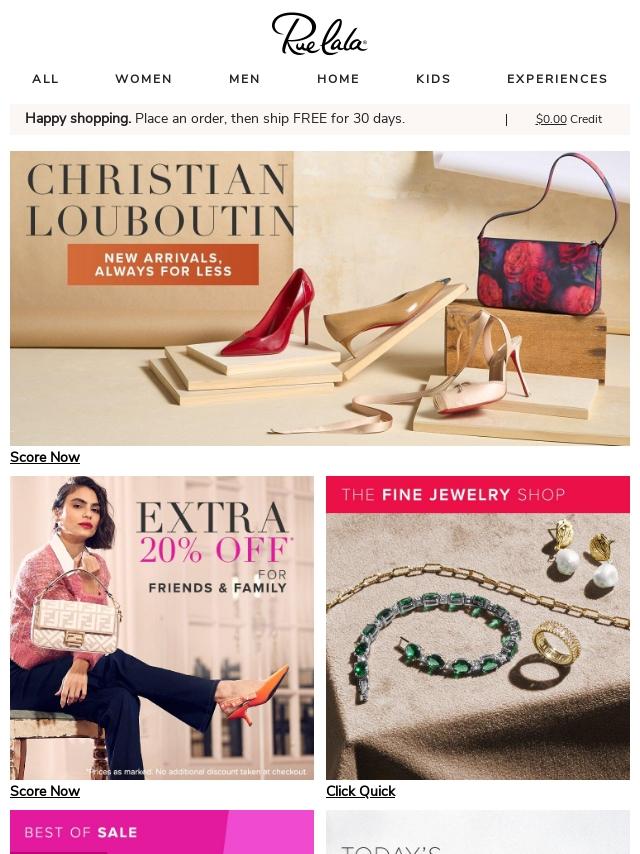Open the Extra 20% Off Friends & Family tile
The height and width of the screenshot is (854, 640).
(x=162, y=627)
